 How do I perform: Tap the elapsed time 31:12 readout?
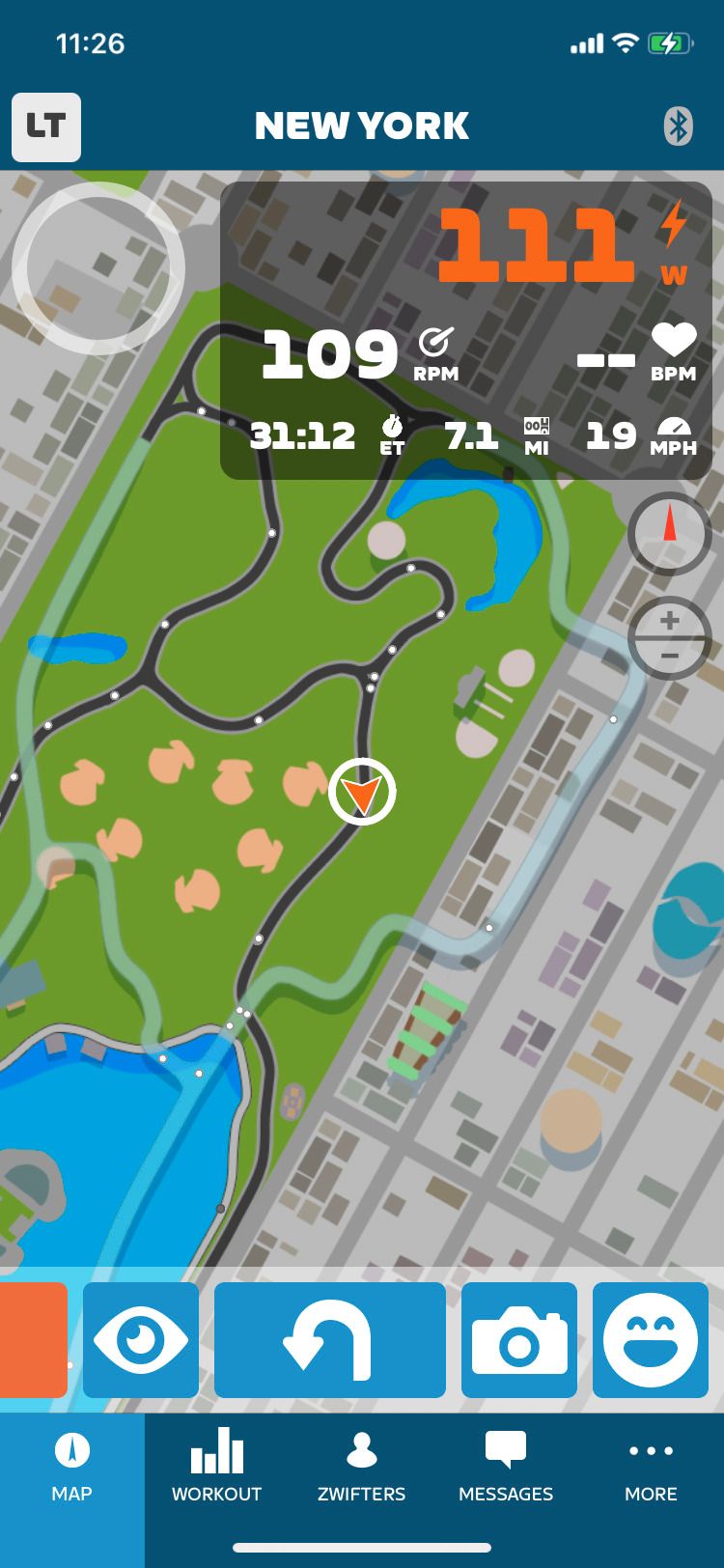304,434
